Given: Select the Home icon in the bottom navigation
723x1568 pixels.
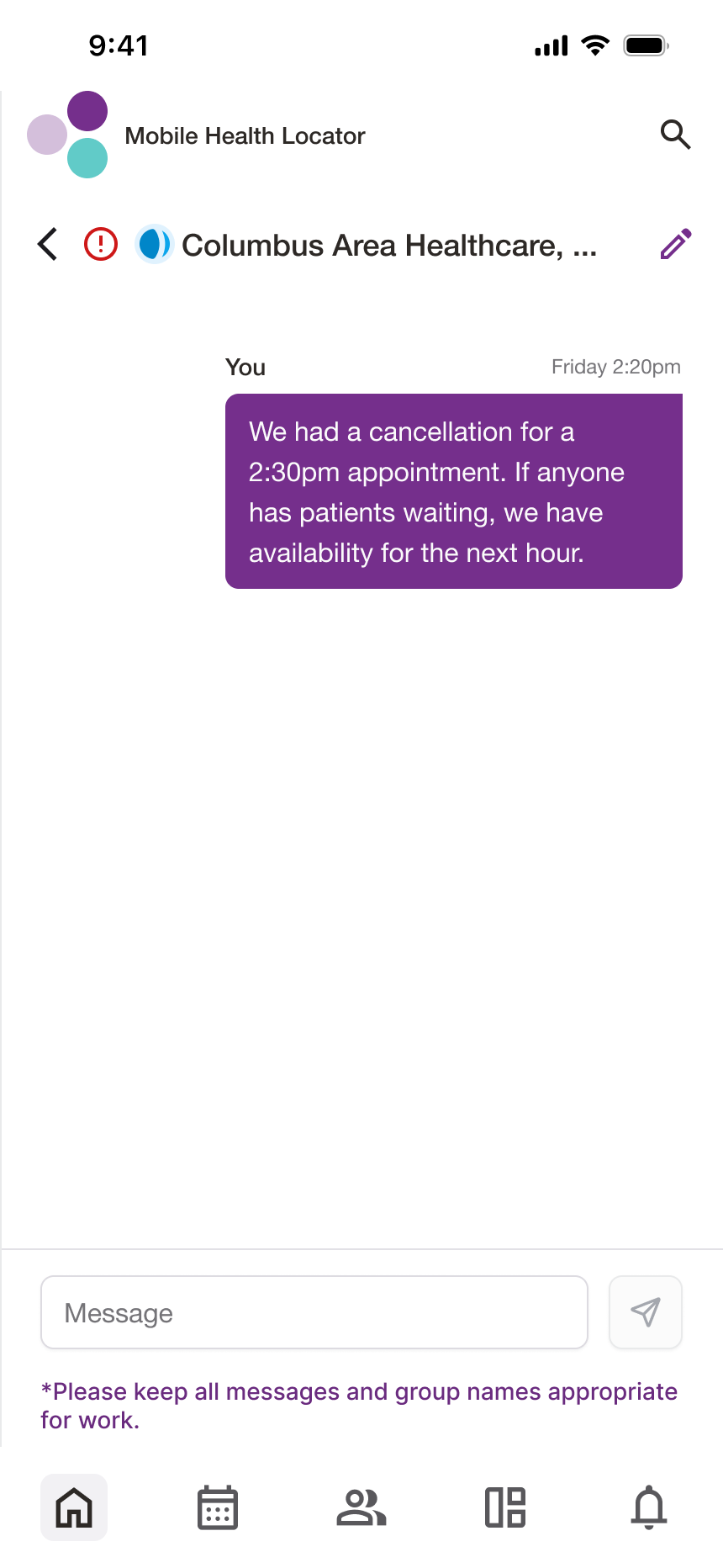Looking at the screenshot, I should point(74,1507).
